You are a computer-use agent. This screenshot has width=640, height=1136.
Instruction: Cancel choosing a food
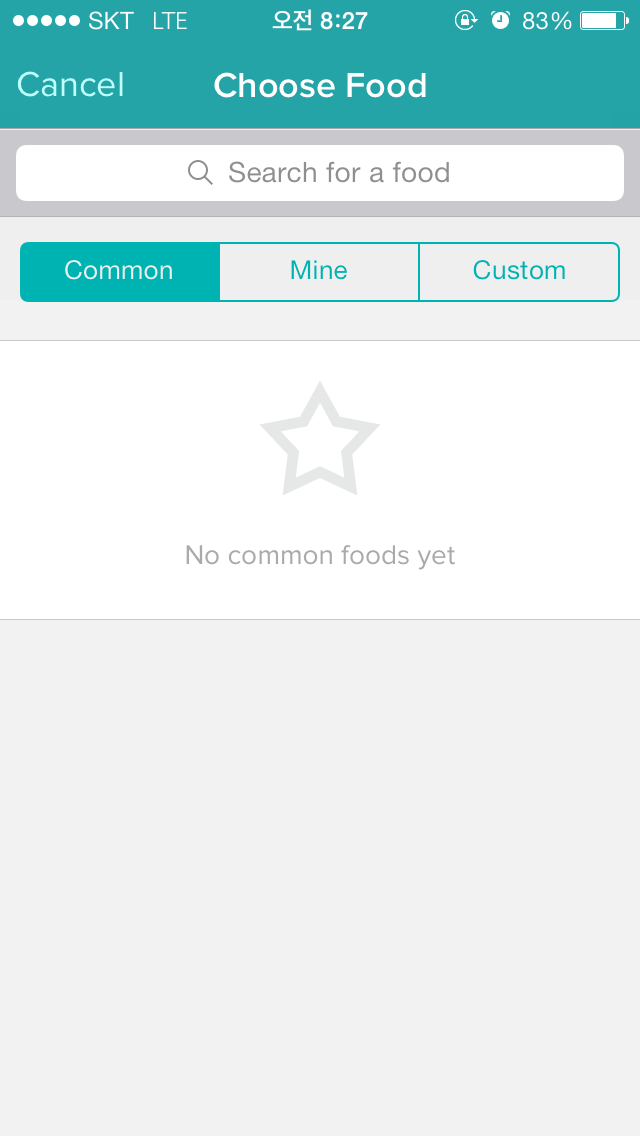[x=70, y=85]
